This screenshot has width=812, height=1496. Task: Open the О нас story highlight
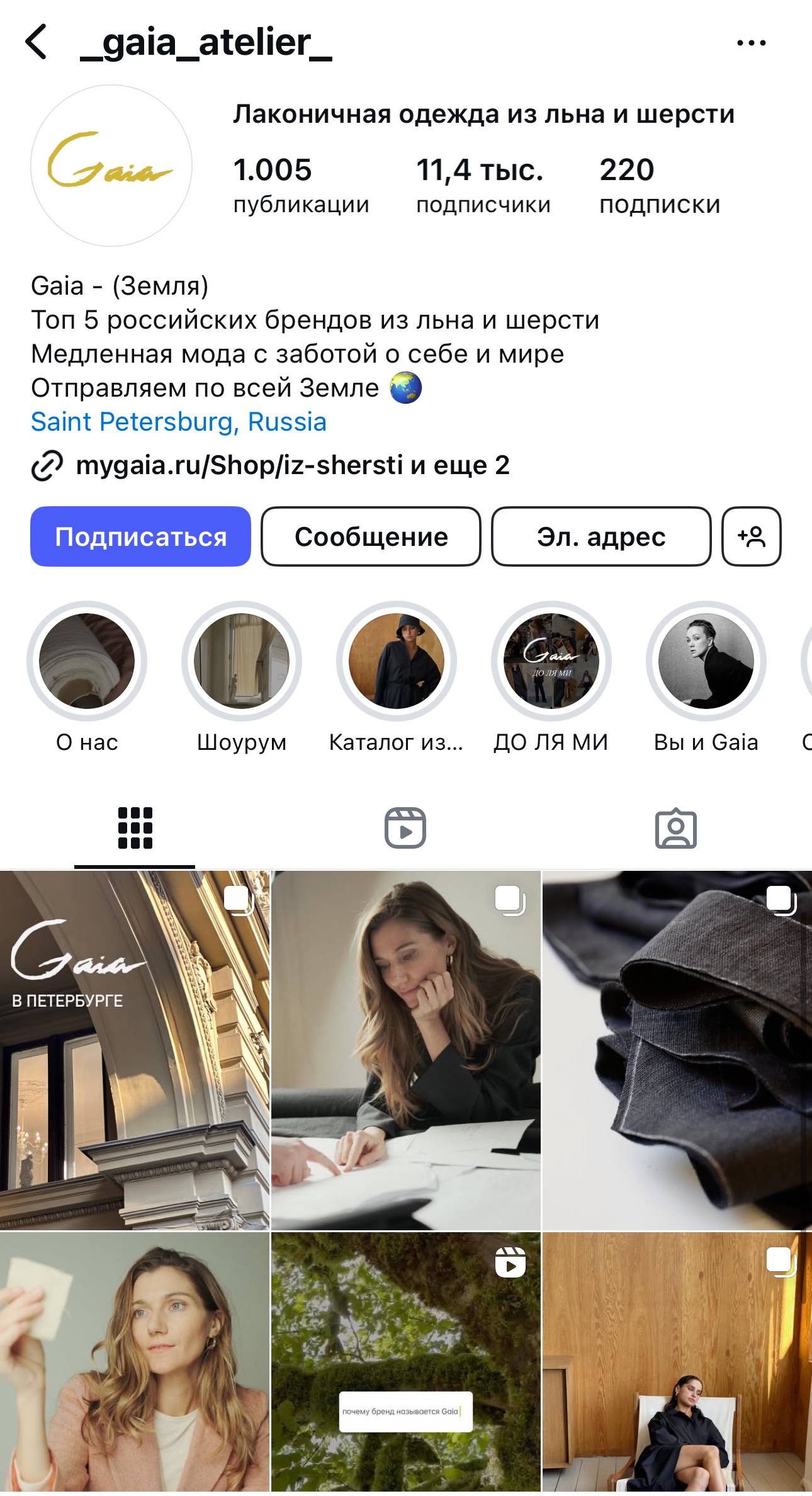87,661
